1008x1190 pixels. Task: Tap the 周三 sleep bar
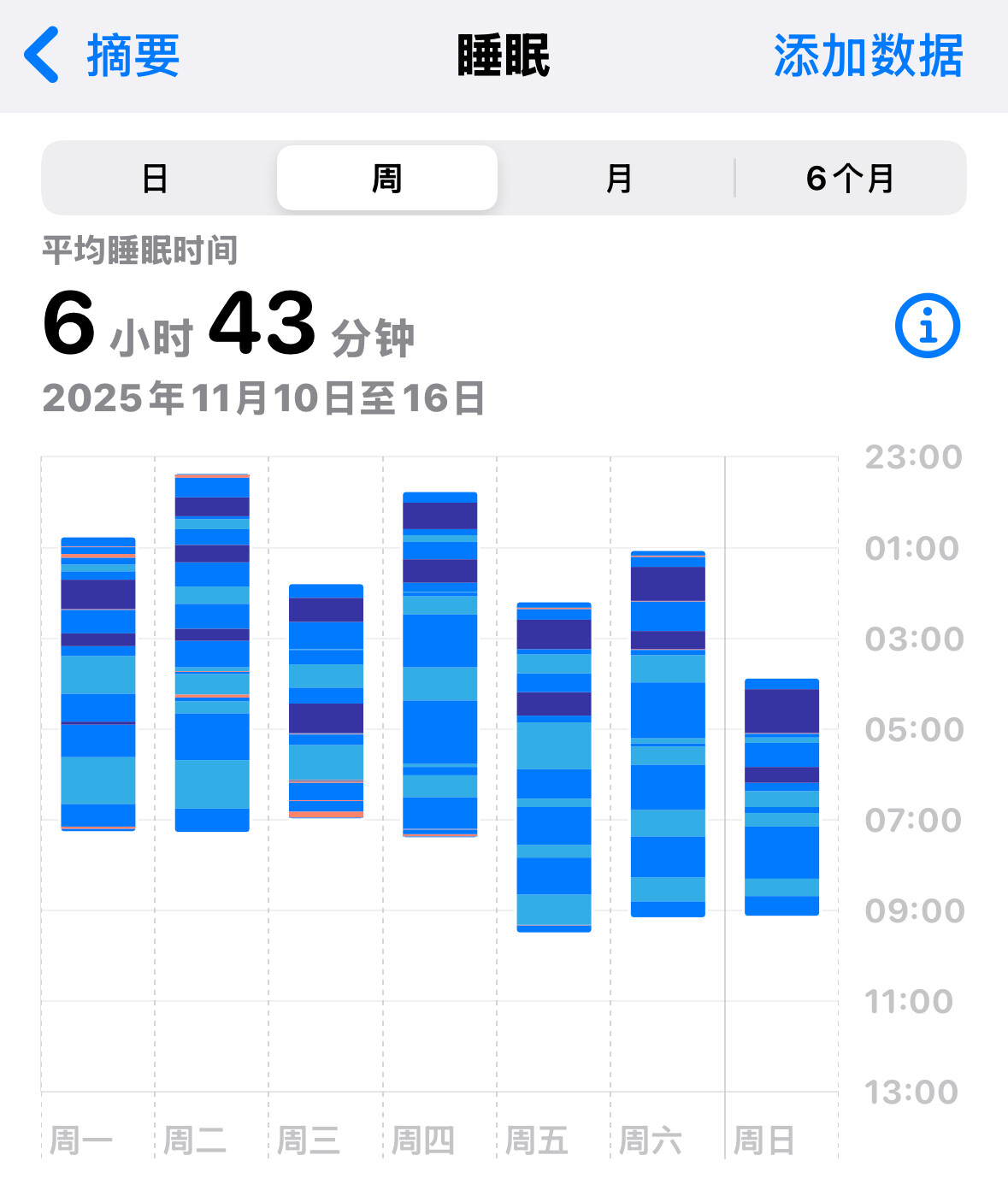tap(326, 701)
